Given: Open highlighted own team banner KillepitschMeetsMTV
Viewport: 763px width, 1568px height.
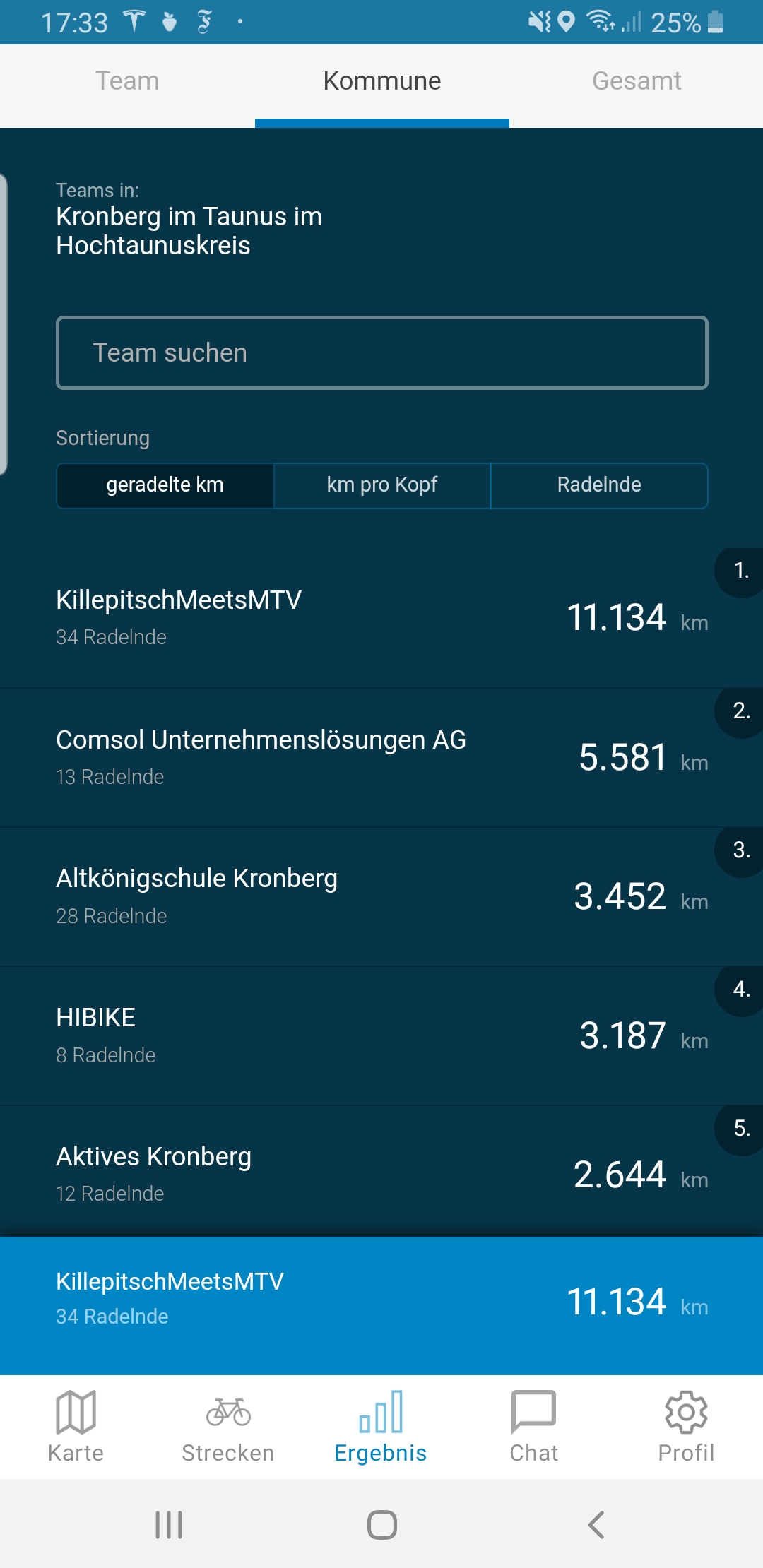Looking at the screenshot, I should (381, 1305).
